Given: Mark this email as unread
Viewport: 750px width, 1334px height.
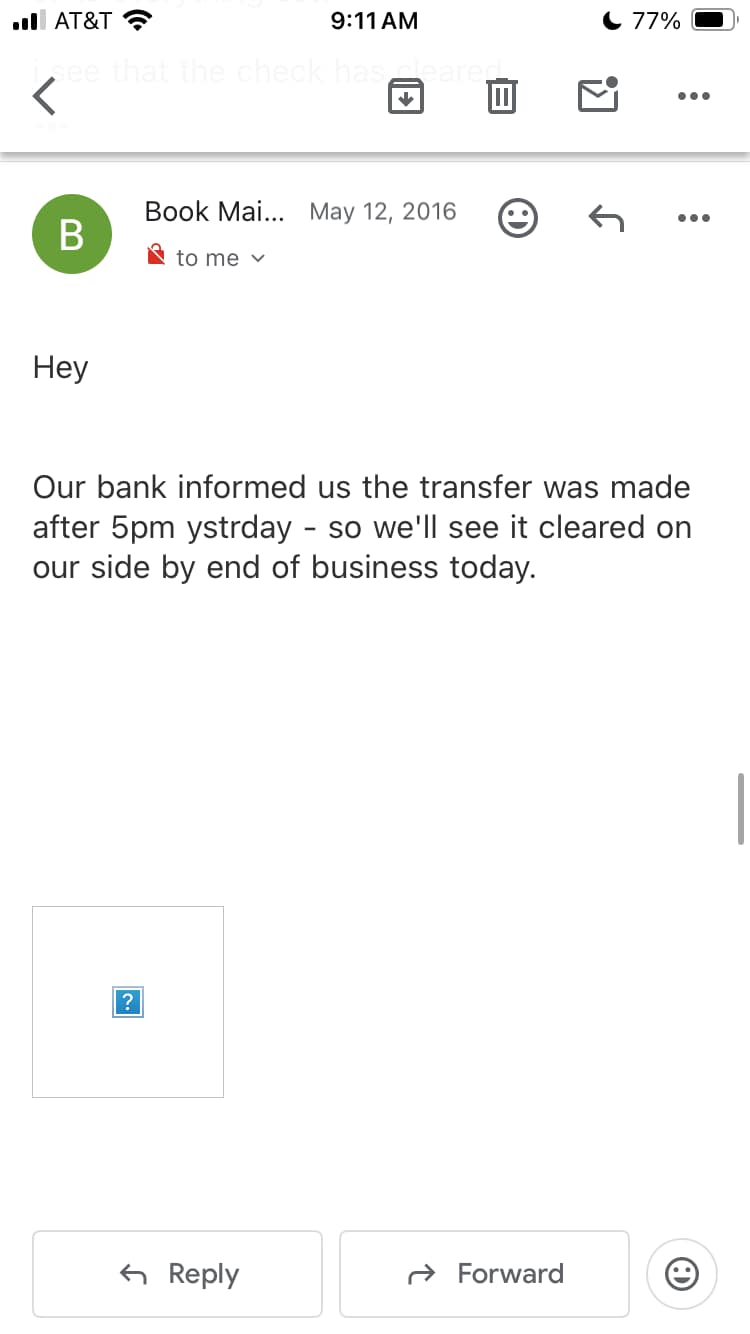Looking at the screenshot, I should coord(597,95).
